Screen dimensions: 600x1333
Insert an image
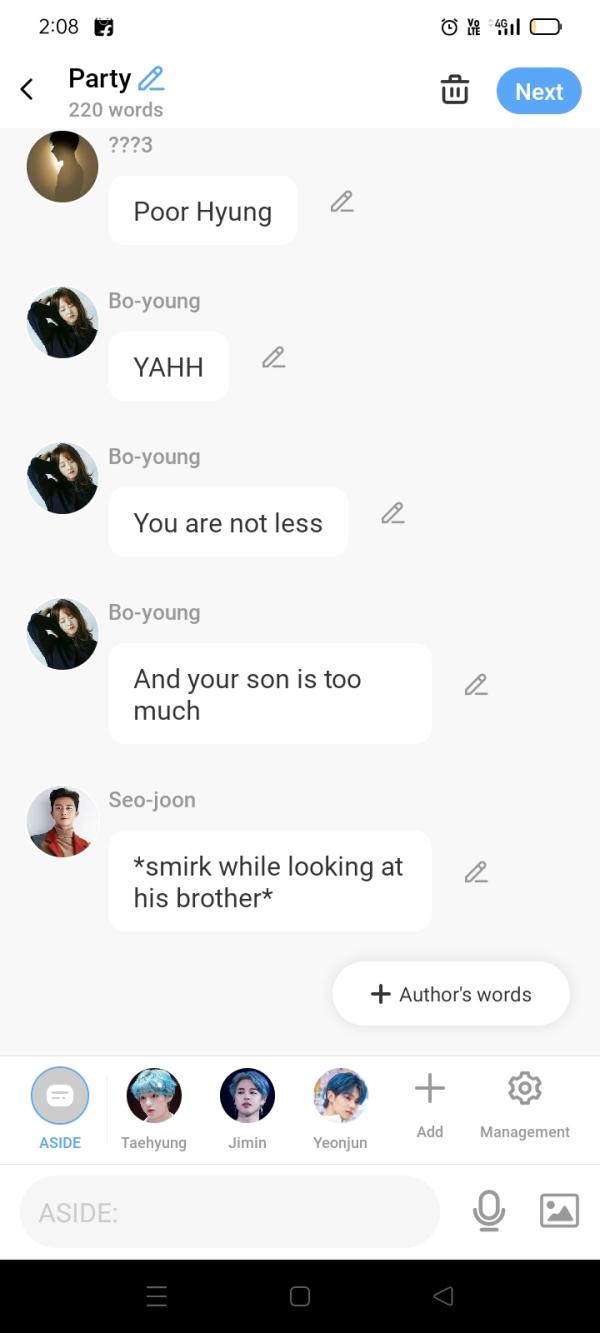559,1211
